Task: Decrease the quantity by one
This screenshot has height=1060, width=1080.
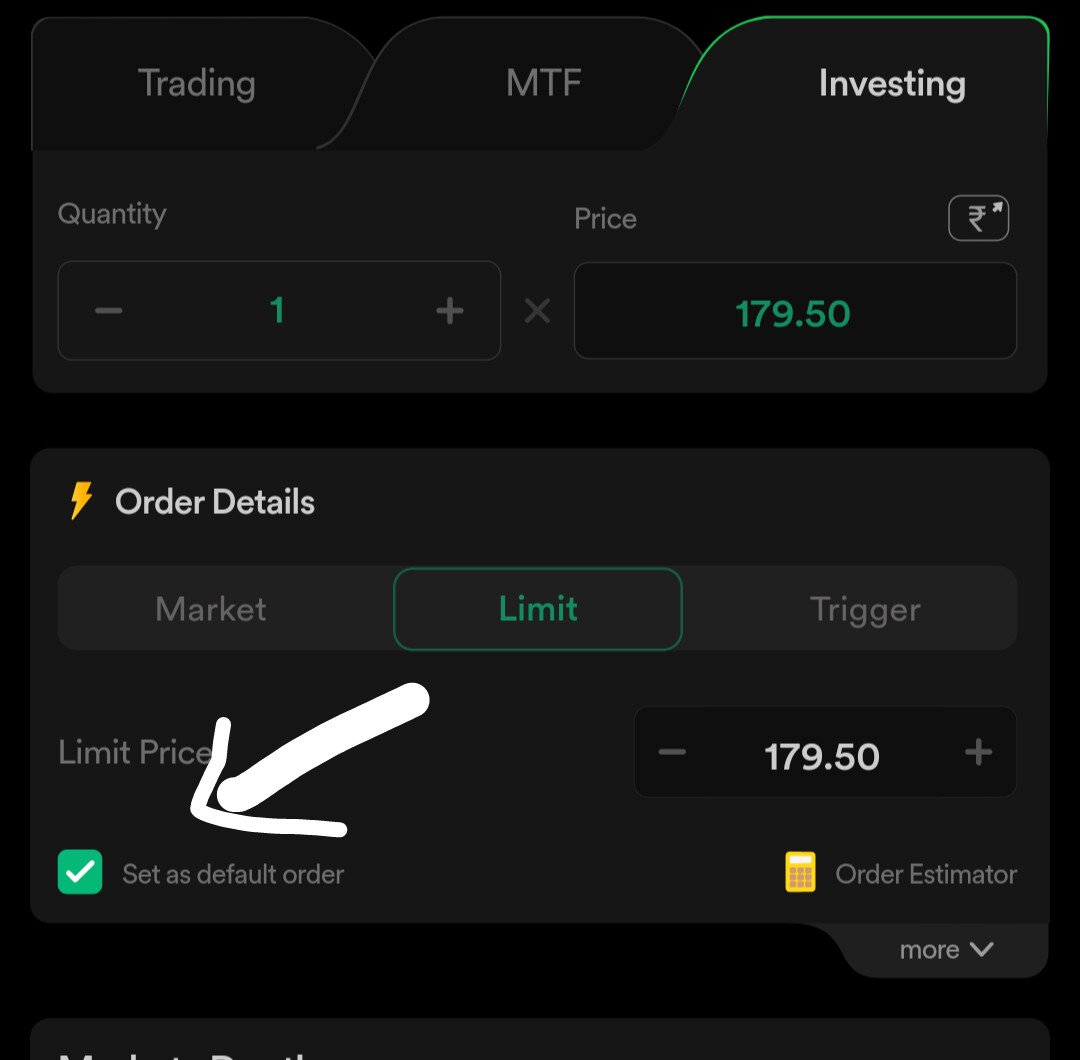Action: tap(109, 311)
